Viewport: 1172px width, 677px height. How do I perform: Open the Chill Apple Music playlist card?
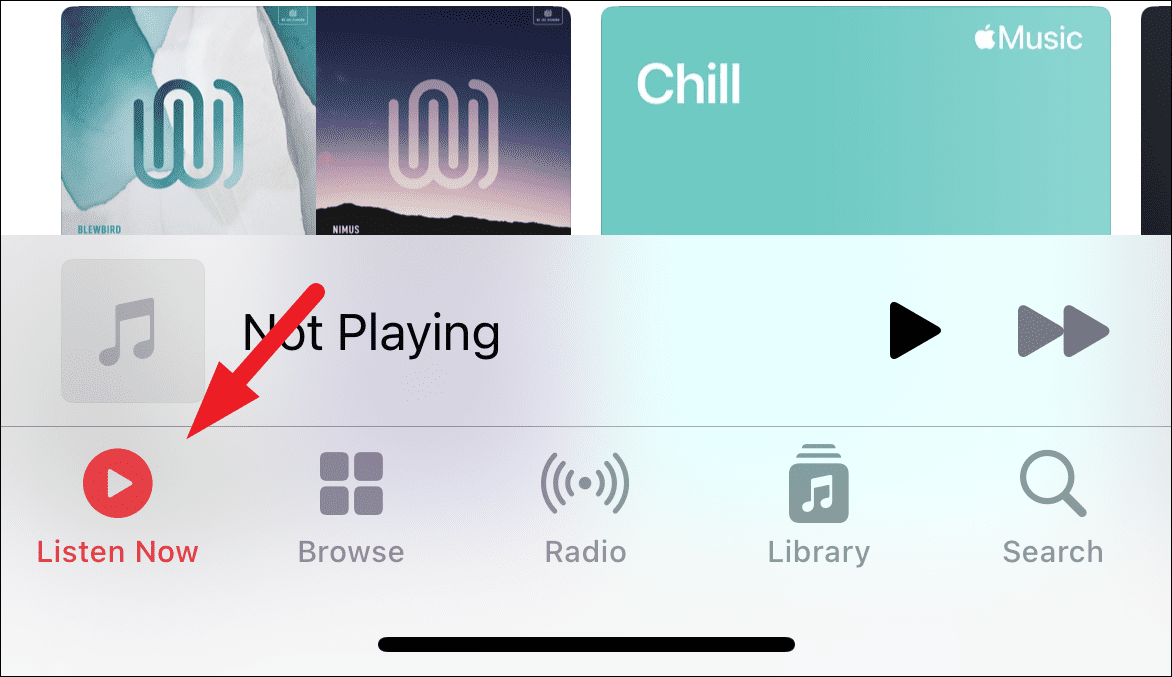(855, 120)
